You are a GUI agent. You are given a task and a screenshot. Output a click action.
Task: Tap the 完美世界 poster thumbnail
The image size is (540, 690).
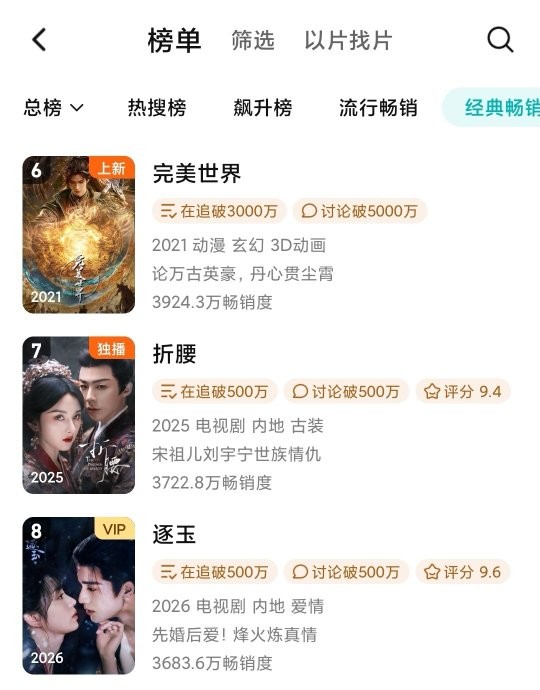point(79,235)
